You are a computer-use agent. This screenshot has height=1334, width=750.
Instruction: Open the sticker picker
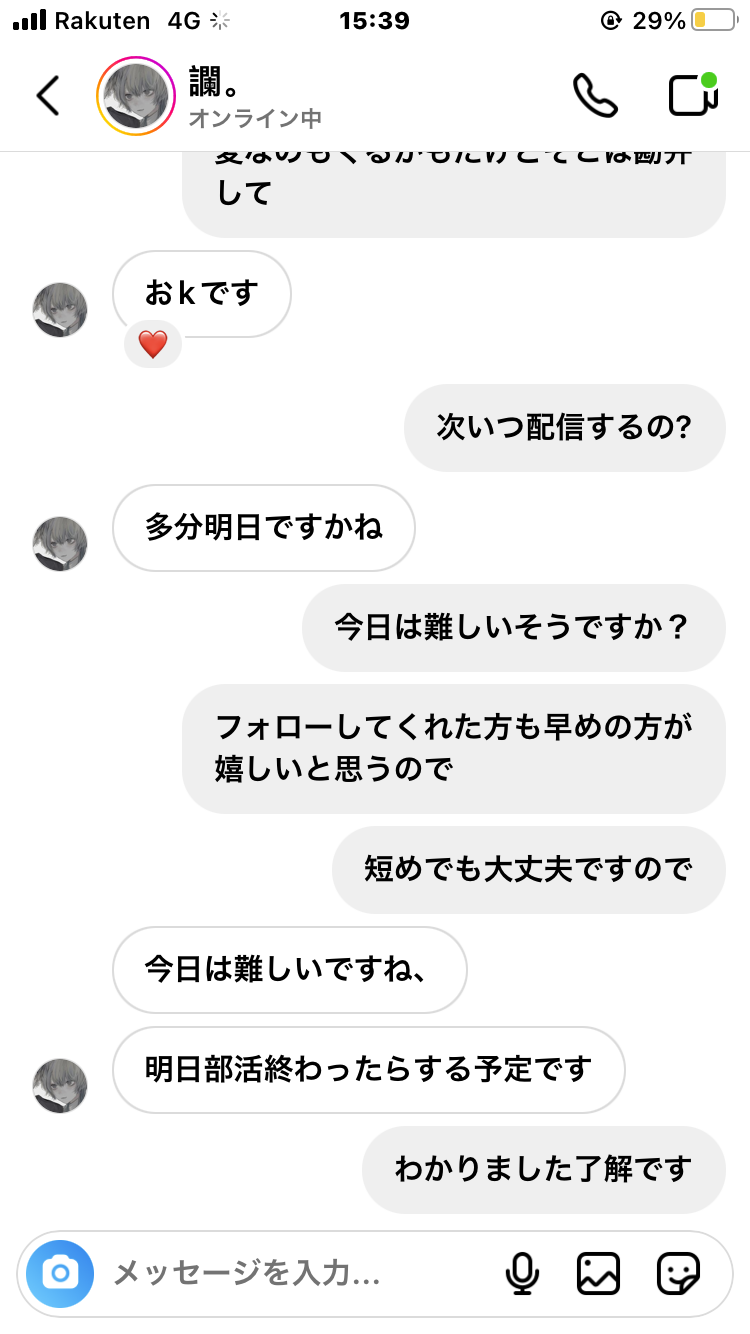[x=679, y=1273]
